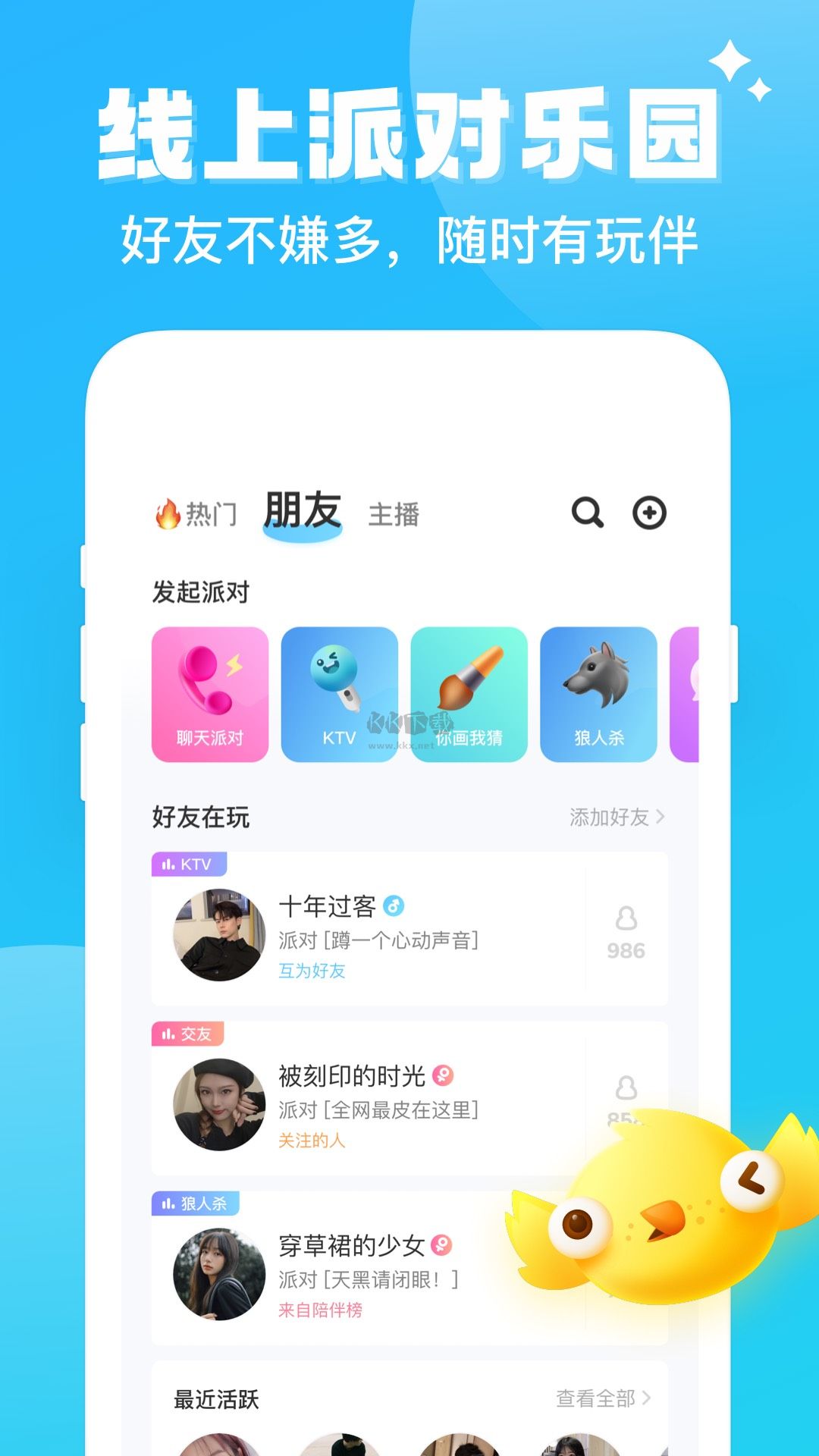Open the KTV party icon

[x=340, y=695]
